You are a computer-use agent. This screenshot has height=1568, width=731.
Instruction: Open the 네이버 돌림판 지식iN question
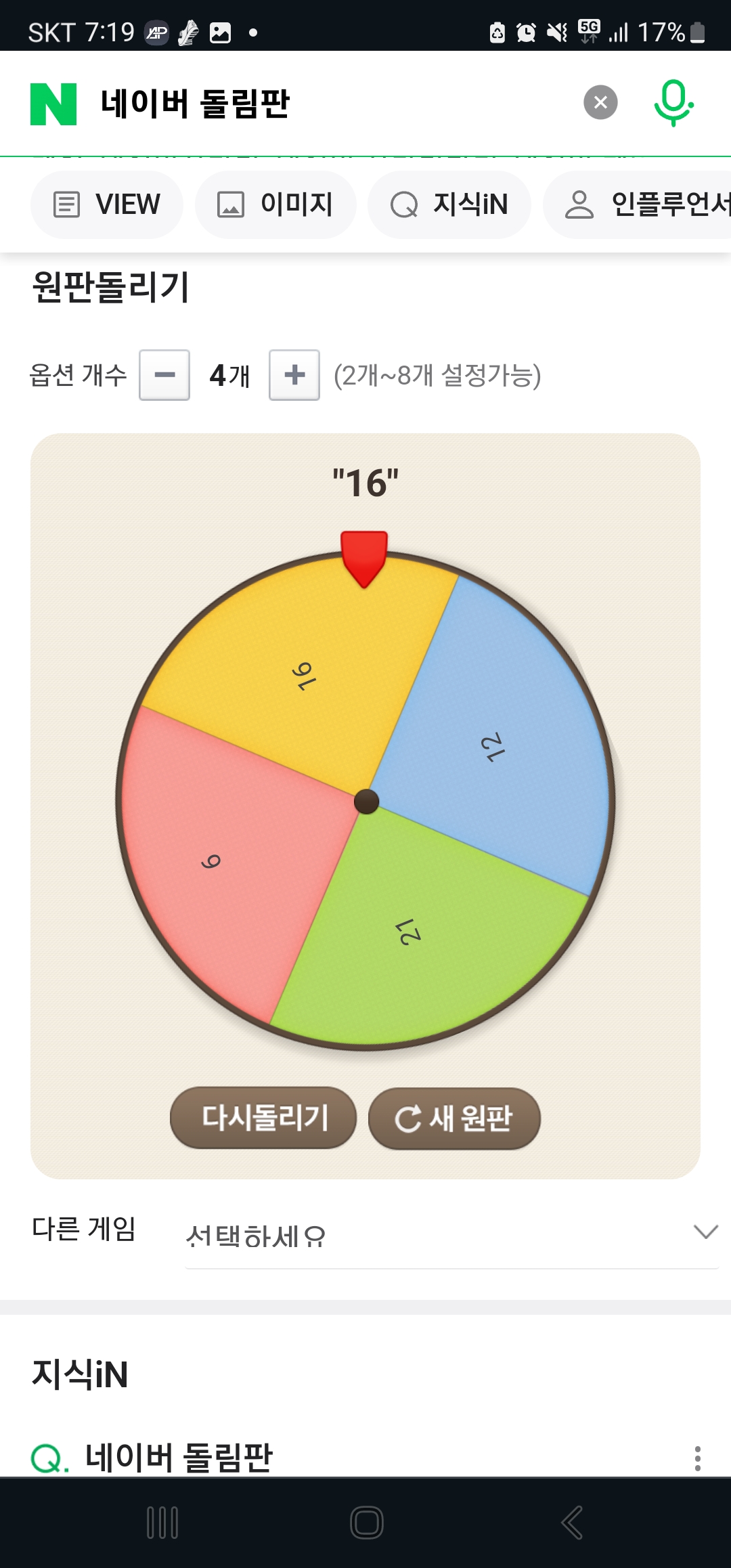pos(179,1456)
